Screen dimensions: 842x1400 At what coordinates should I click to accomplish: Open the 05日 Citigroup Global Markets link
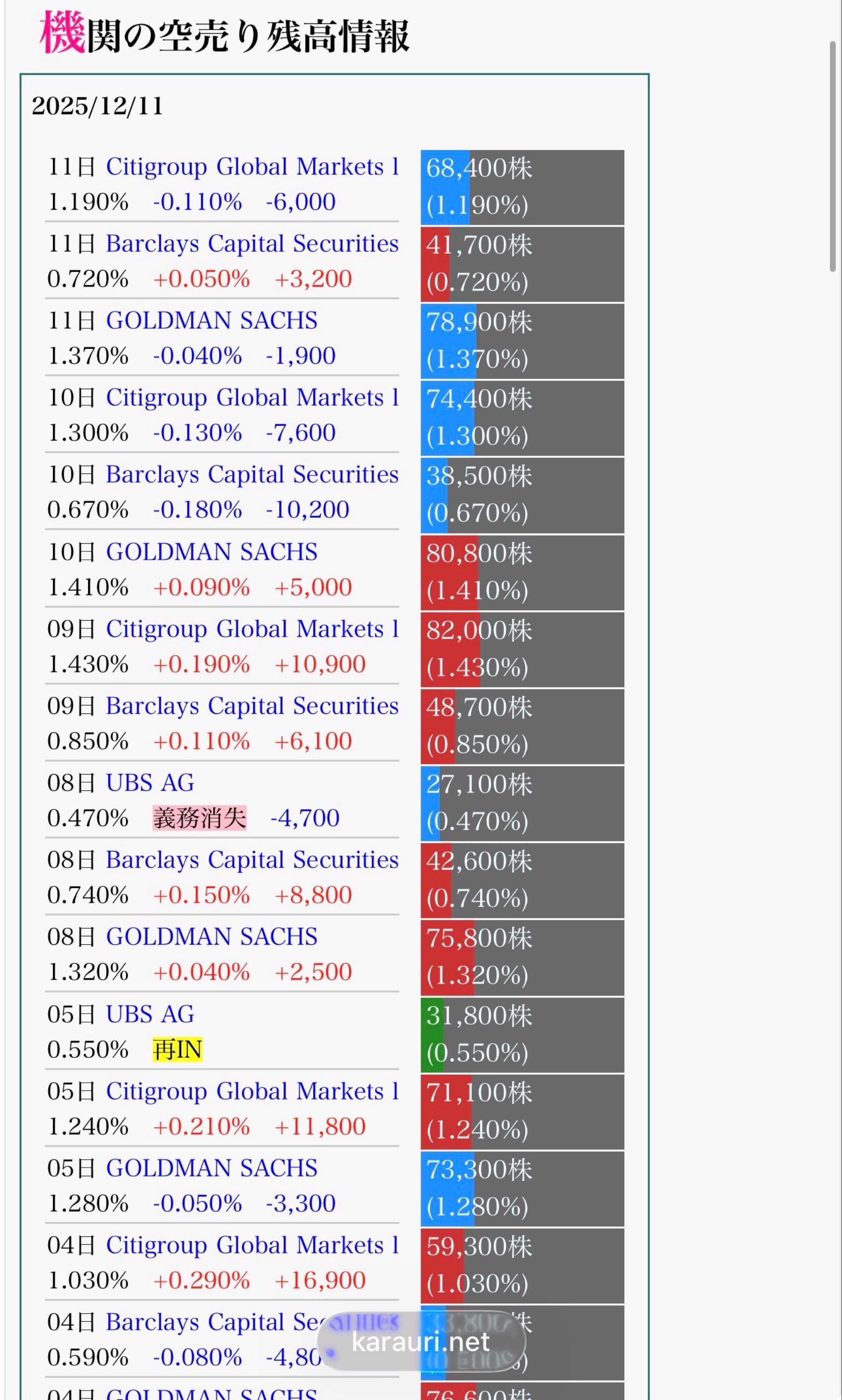click(x=252, y=1092)
